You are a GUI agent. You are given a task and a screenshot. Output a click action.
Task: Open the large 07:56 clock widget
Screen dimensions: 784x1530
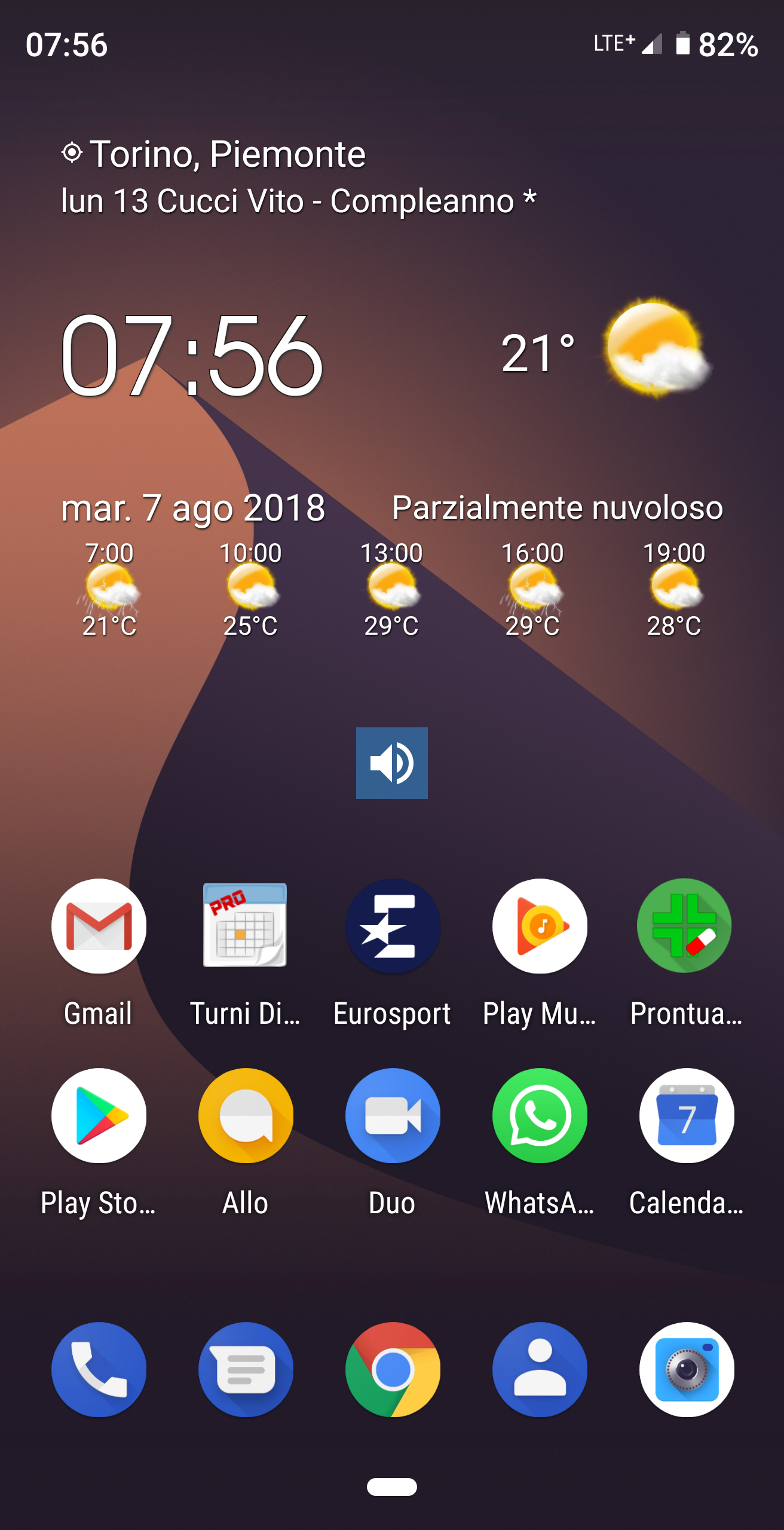click(x=192, y=355)
